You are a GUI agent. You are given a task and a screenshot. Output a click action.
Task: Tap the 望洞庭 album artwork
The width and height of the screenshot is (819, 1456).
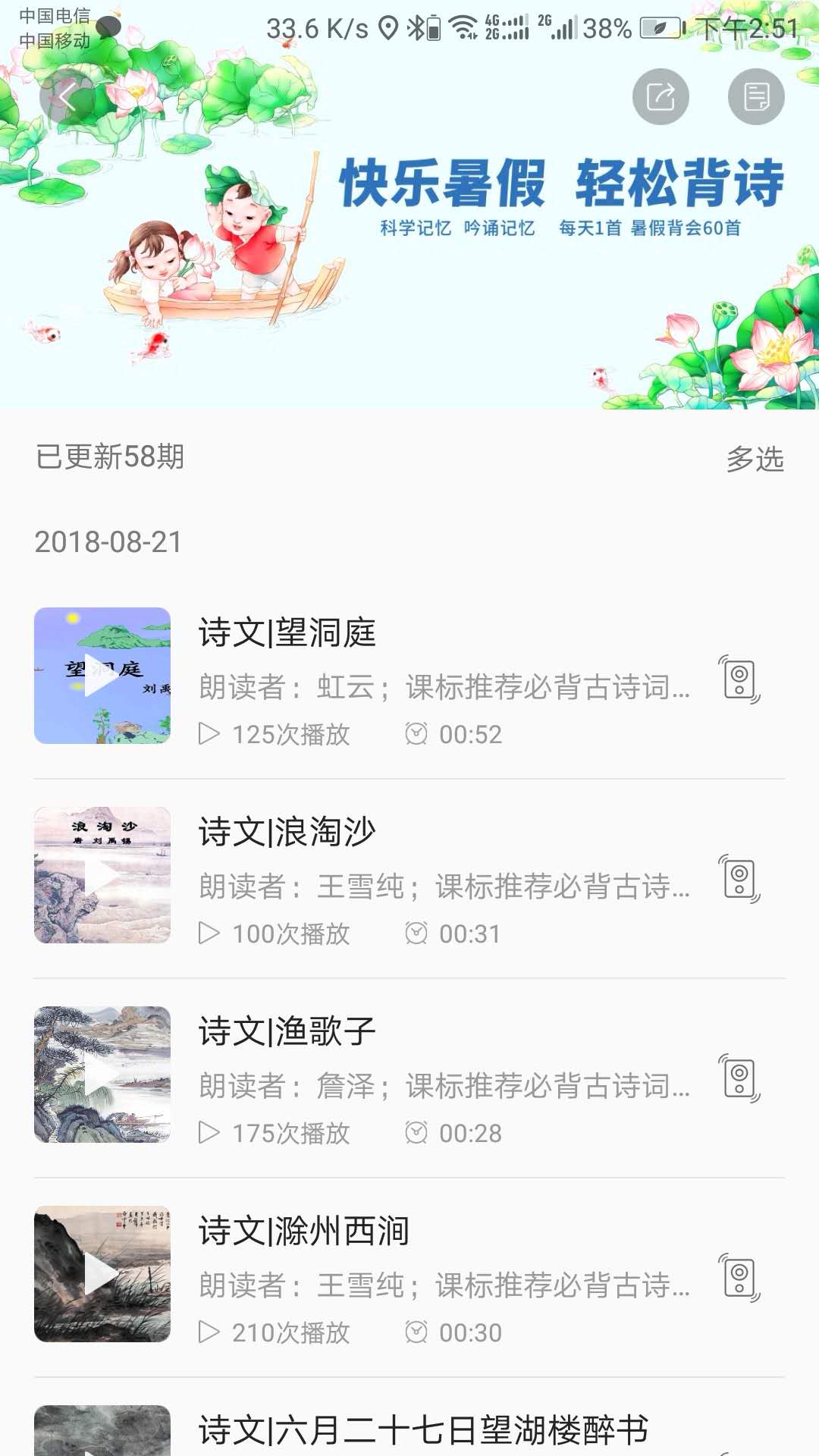coord(102,679)
